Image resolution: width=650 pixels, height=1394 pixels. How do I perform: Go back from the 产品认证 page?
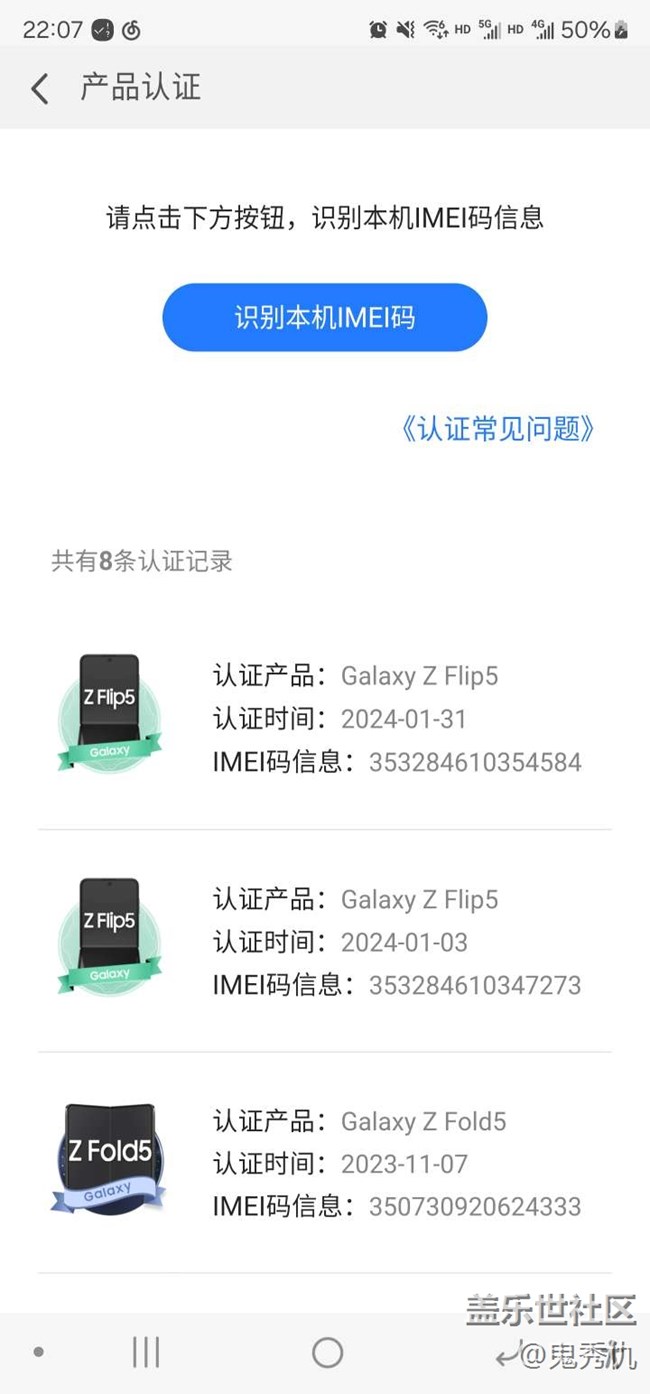click(40, 88)
